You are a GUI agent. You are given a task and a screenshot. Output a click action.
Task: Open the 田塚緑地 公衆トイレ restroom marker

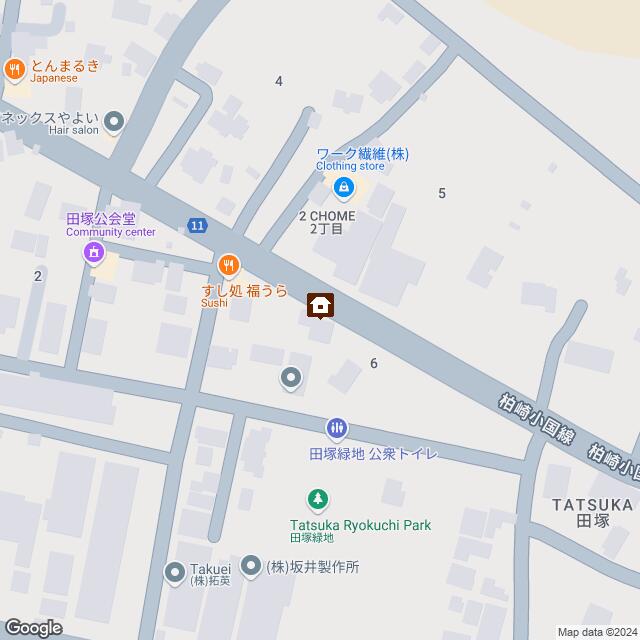pyautogui.click(x=337, y=428)
